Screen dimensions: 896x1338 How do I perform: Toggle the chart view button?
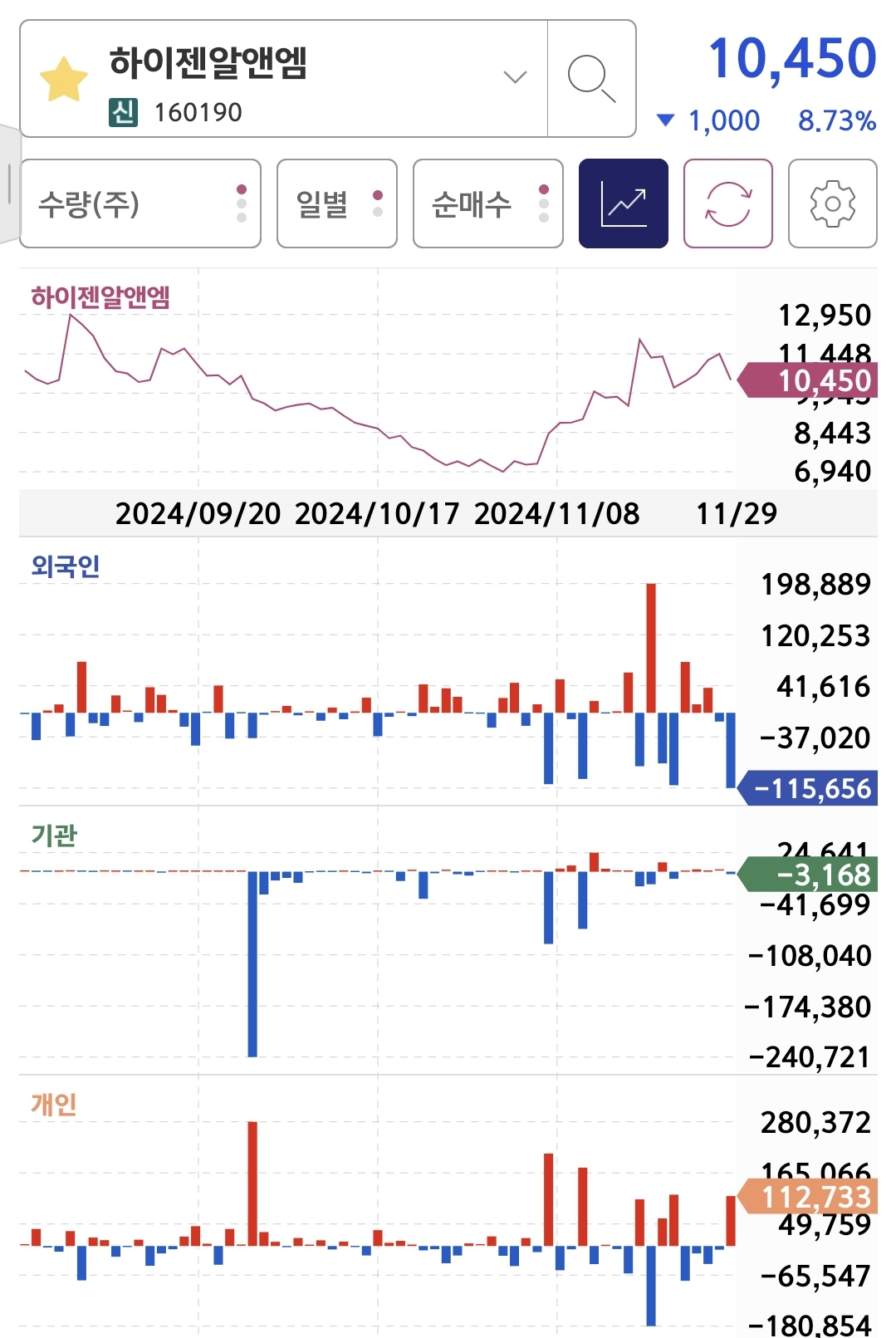point(624,203)
